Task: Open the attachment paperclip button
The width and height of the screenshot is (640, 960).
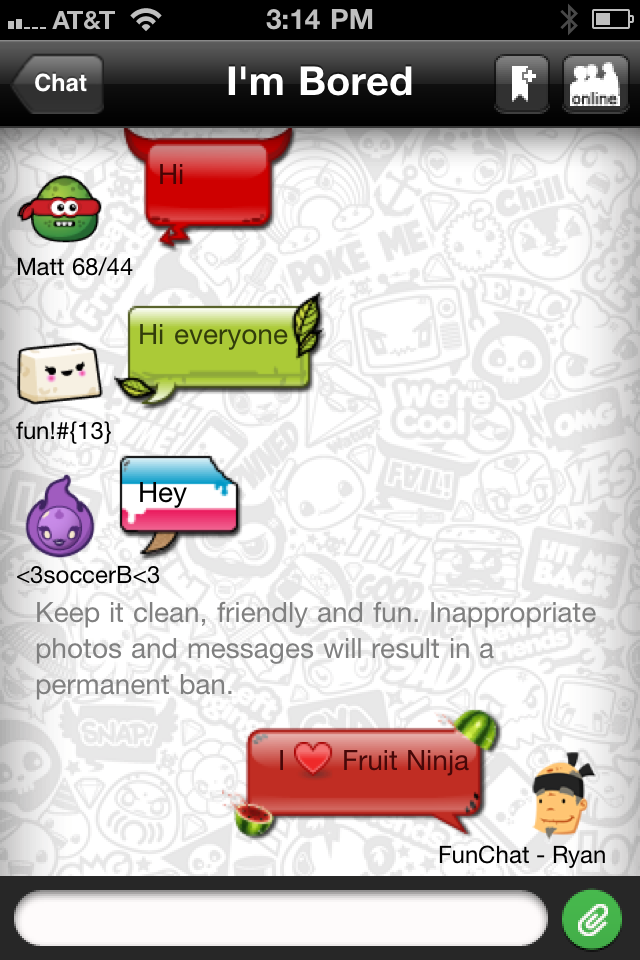Action: click(x=593, y=918)
